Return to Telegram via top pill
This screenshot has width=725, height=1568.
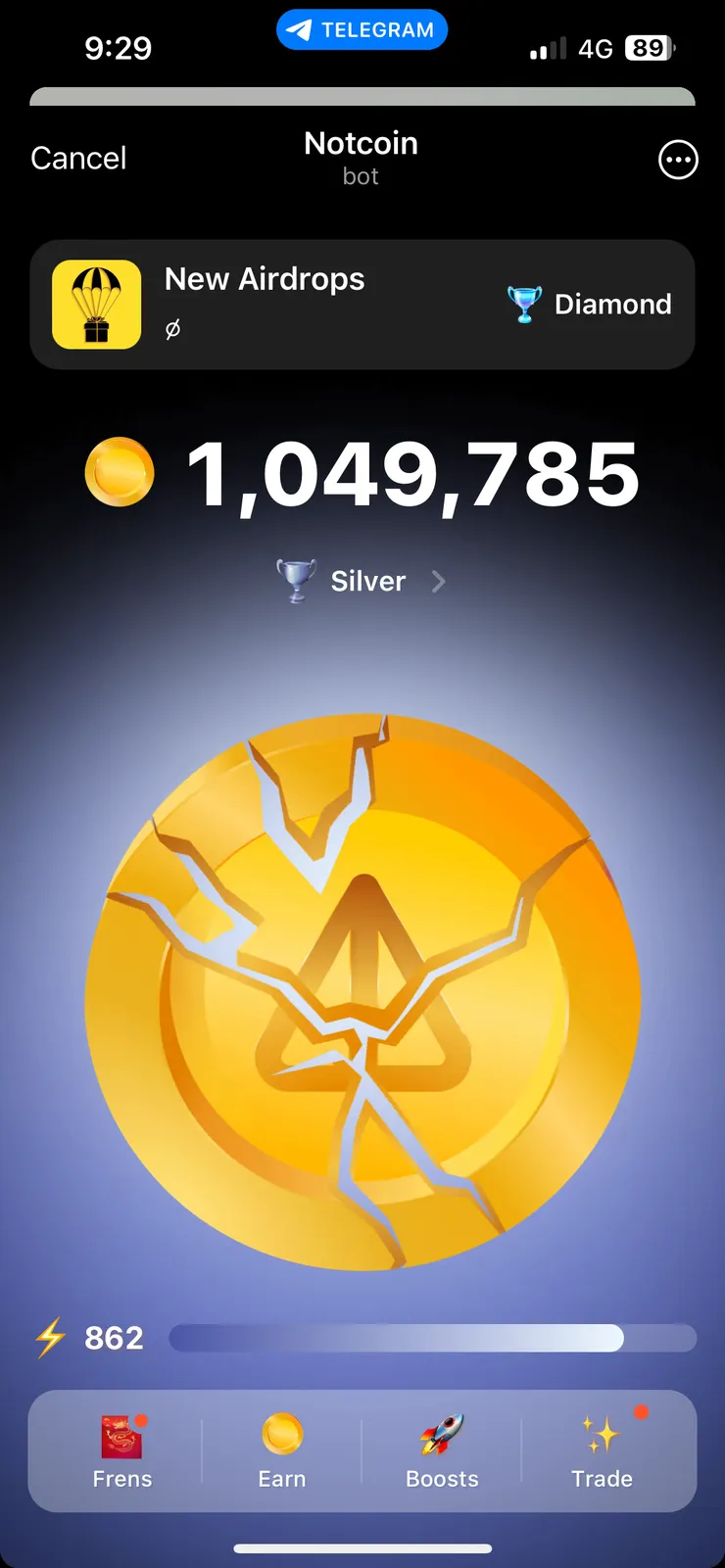(x=362, y=29)
